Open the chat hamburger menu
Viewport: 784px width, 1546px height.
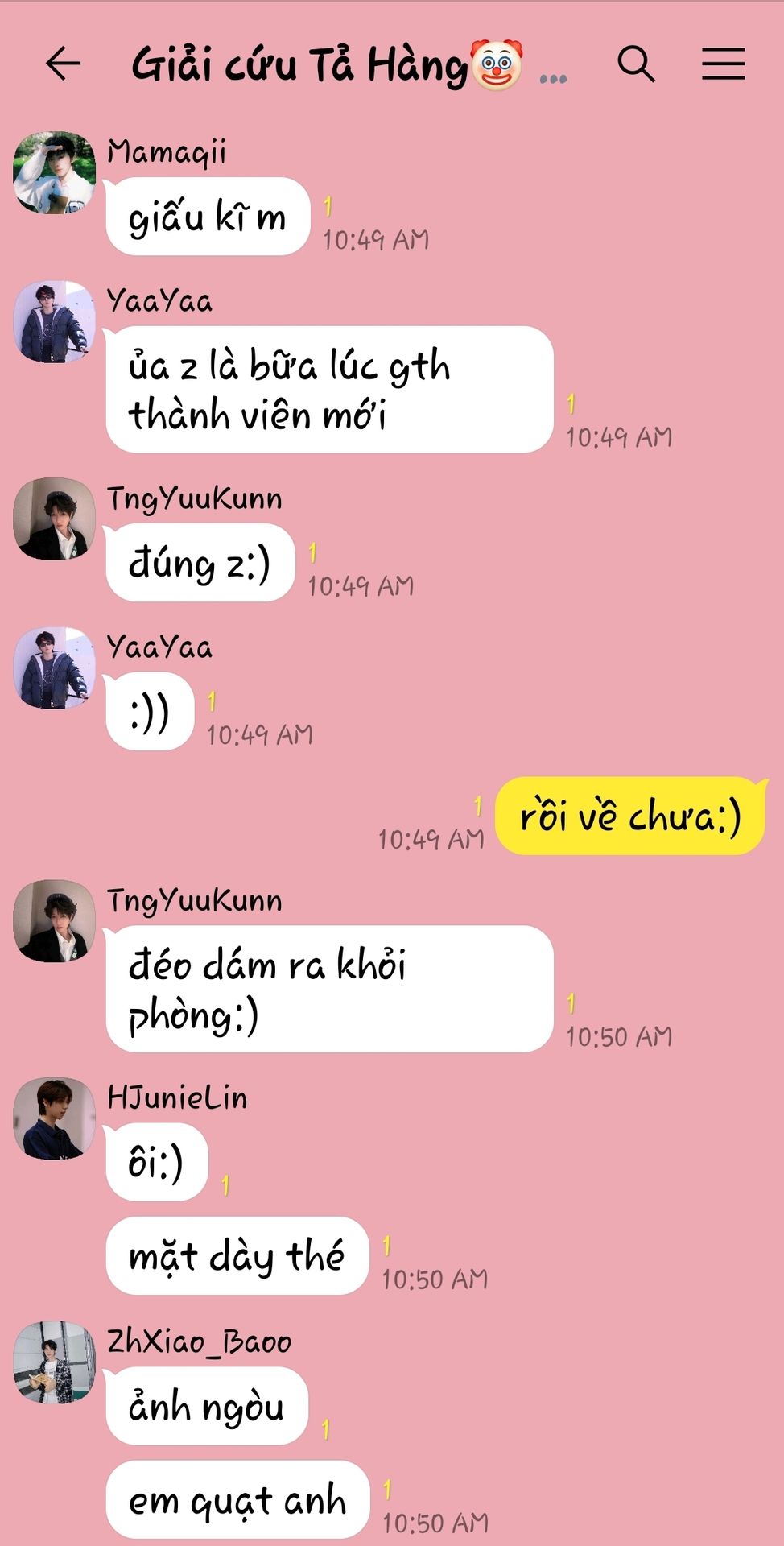point(723,64)
